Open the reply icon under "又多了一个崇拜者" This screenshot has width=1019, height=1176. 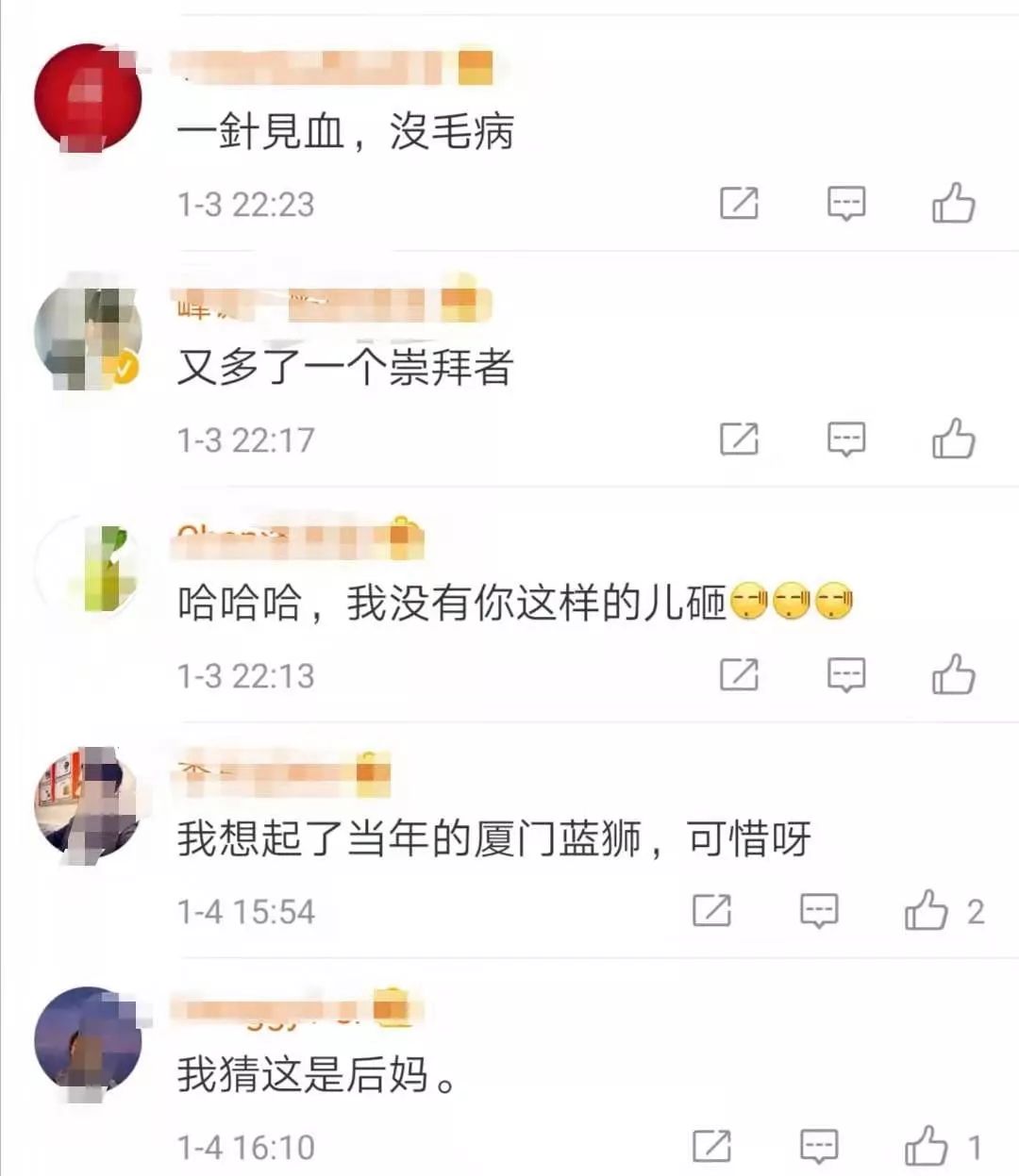[x=844, y=439]
